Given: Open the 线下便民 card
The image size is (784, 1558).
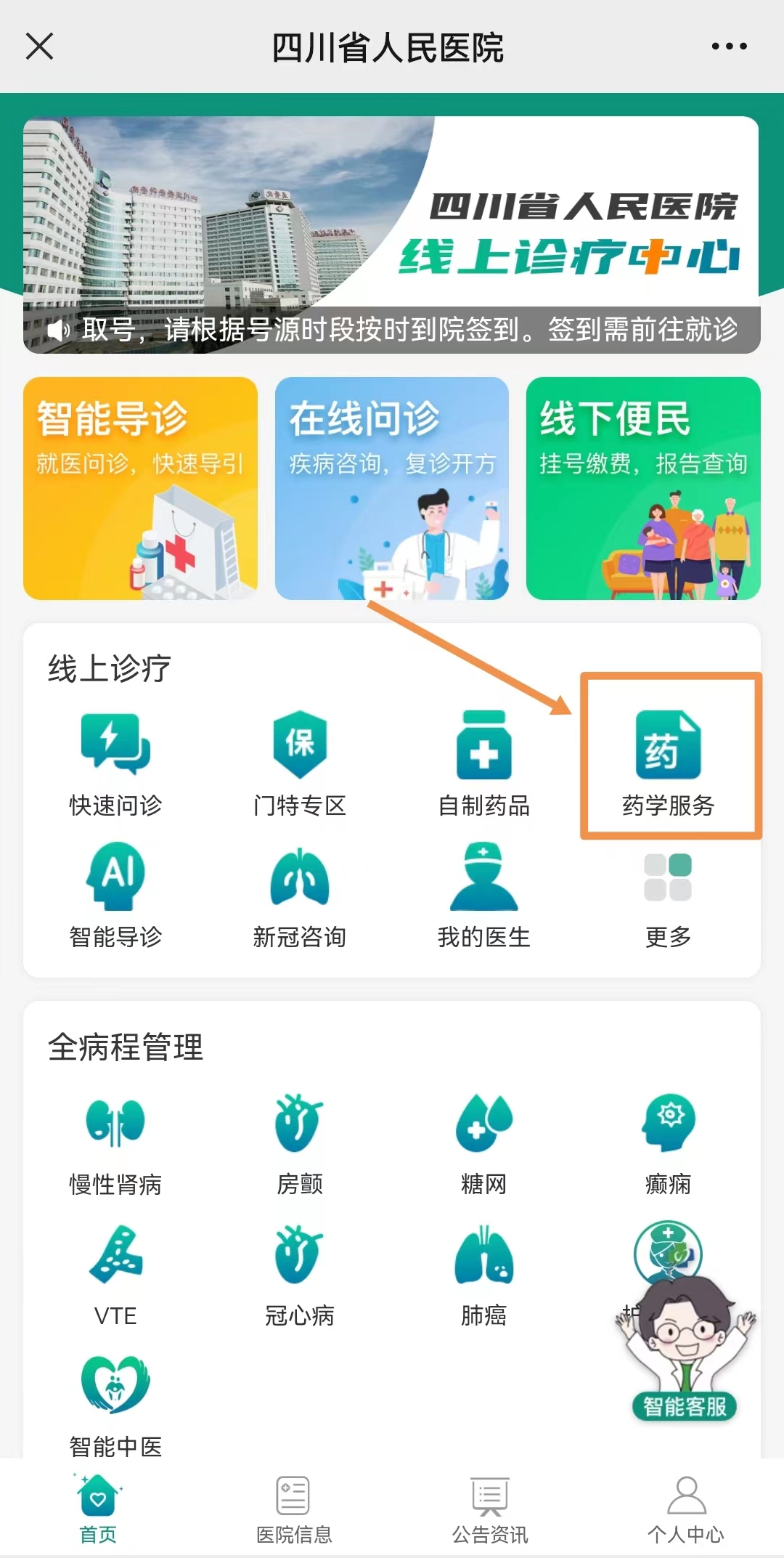Looking at the screenshot, I should pos(643,488).
